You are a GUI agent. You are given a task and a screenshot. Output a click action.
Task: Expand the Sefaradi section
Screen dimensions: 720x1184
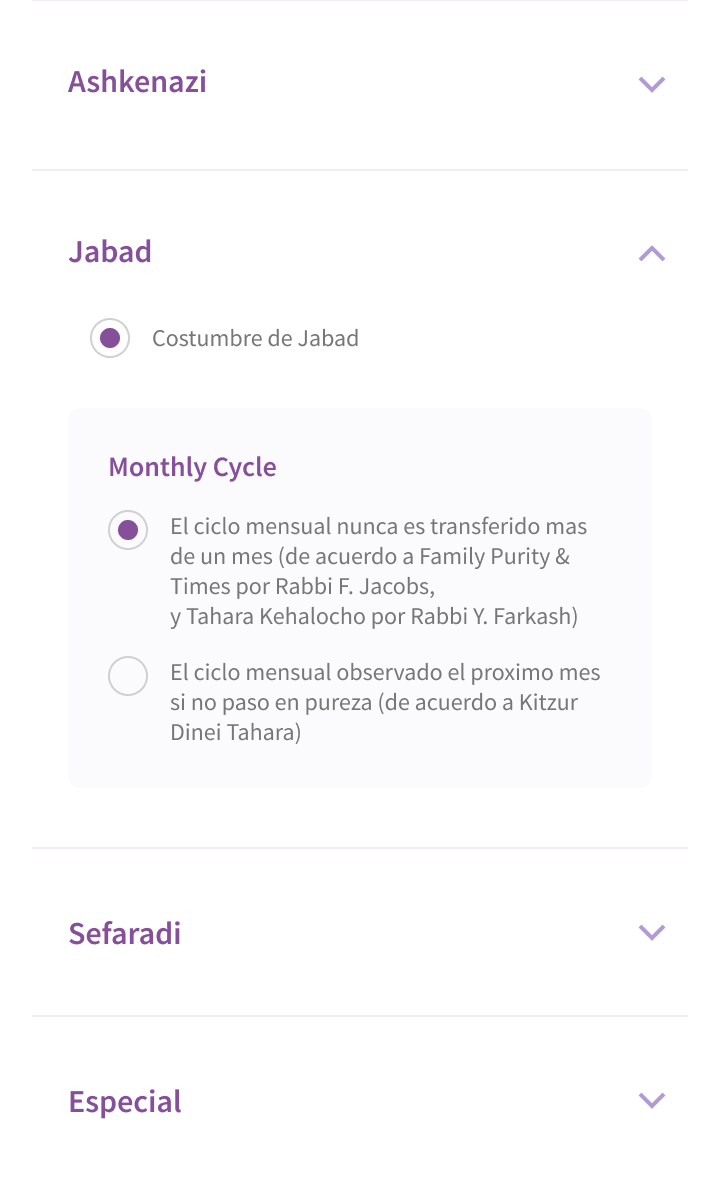651,933
